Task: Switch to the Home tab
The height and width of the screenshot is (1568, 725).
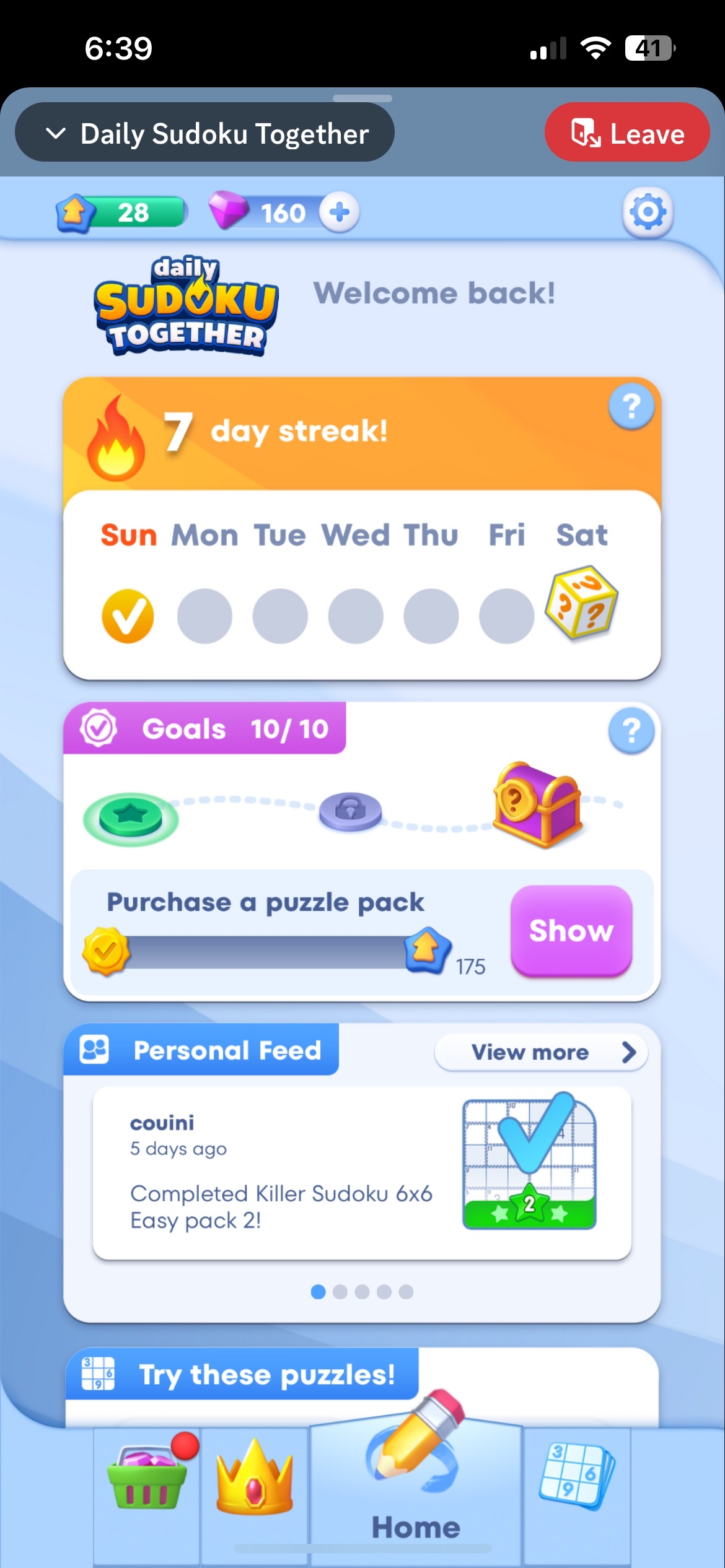Action: (416, 1486)
